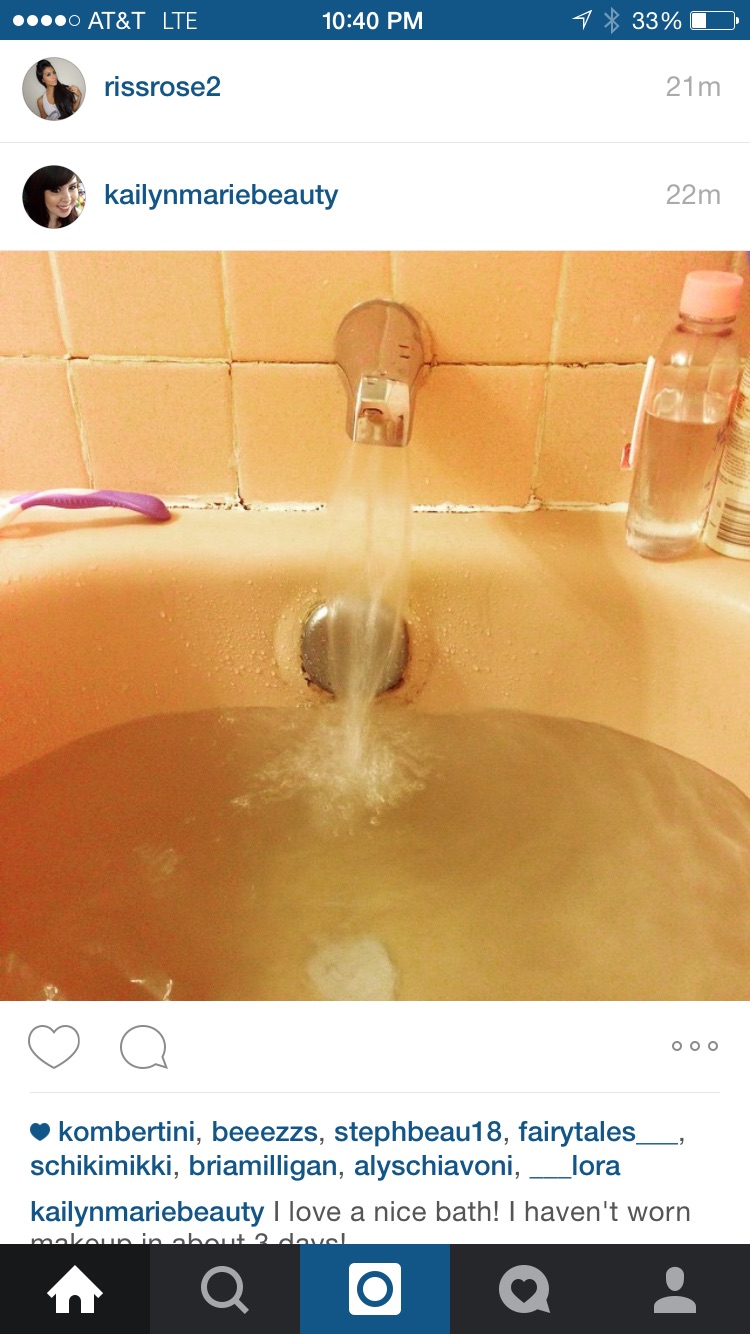
Task: Switch to the Search tab
Action: (x=225, y=1289)
